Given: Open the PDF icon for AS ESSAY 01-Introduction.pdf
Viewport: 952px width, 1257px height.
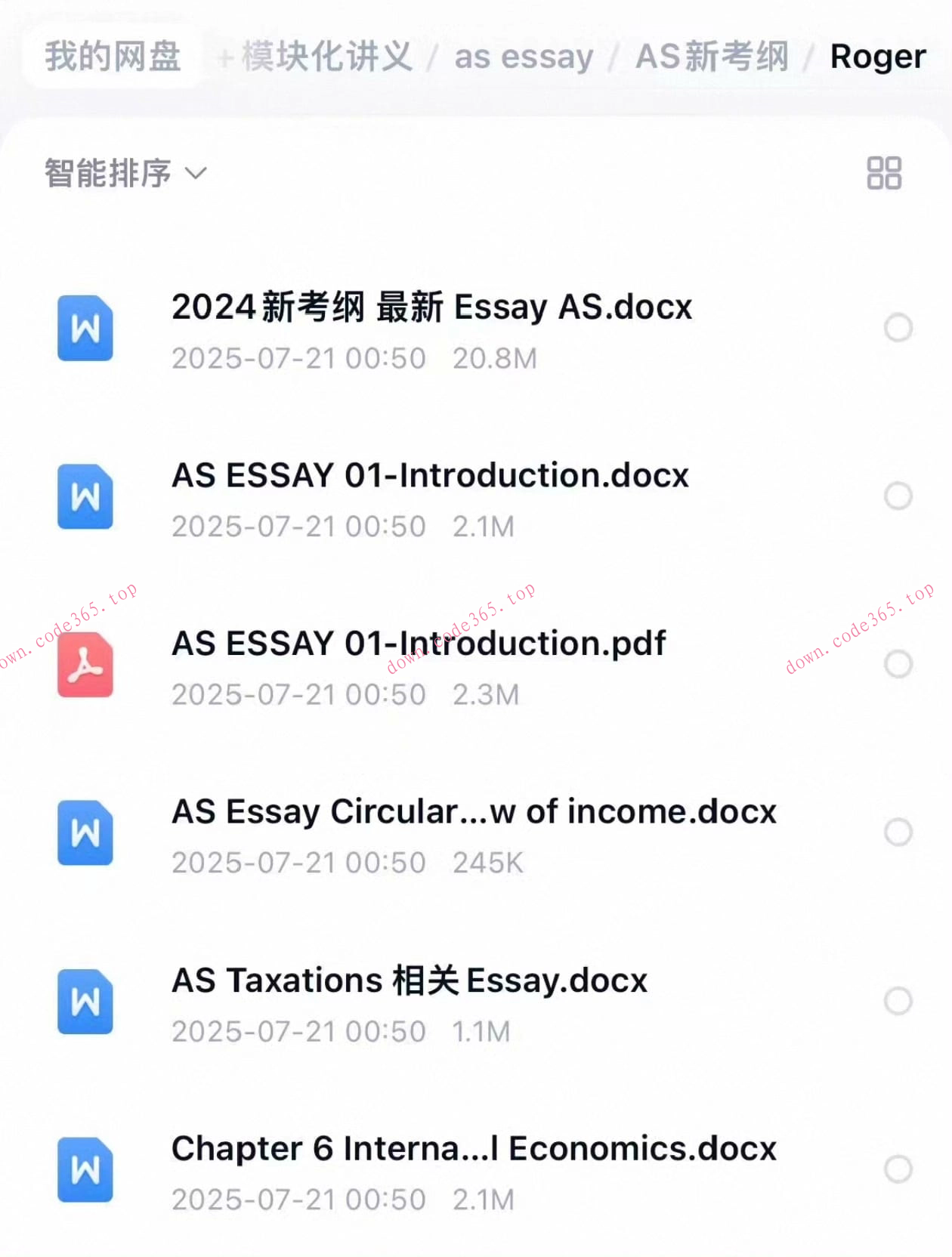Looking at the screenshot, I should point(85,665).
